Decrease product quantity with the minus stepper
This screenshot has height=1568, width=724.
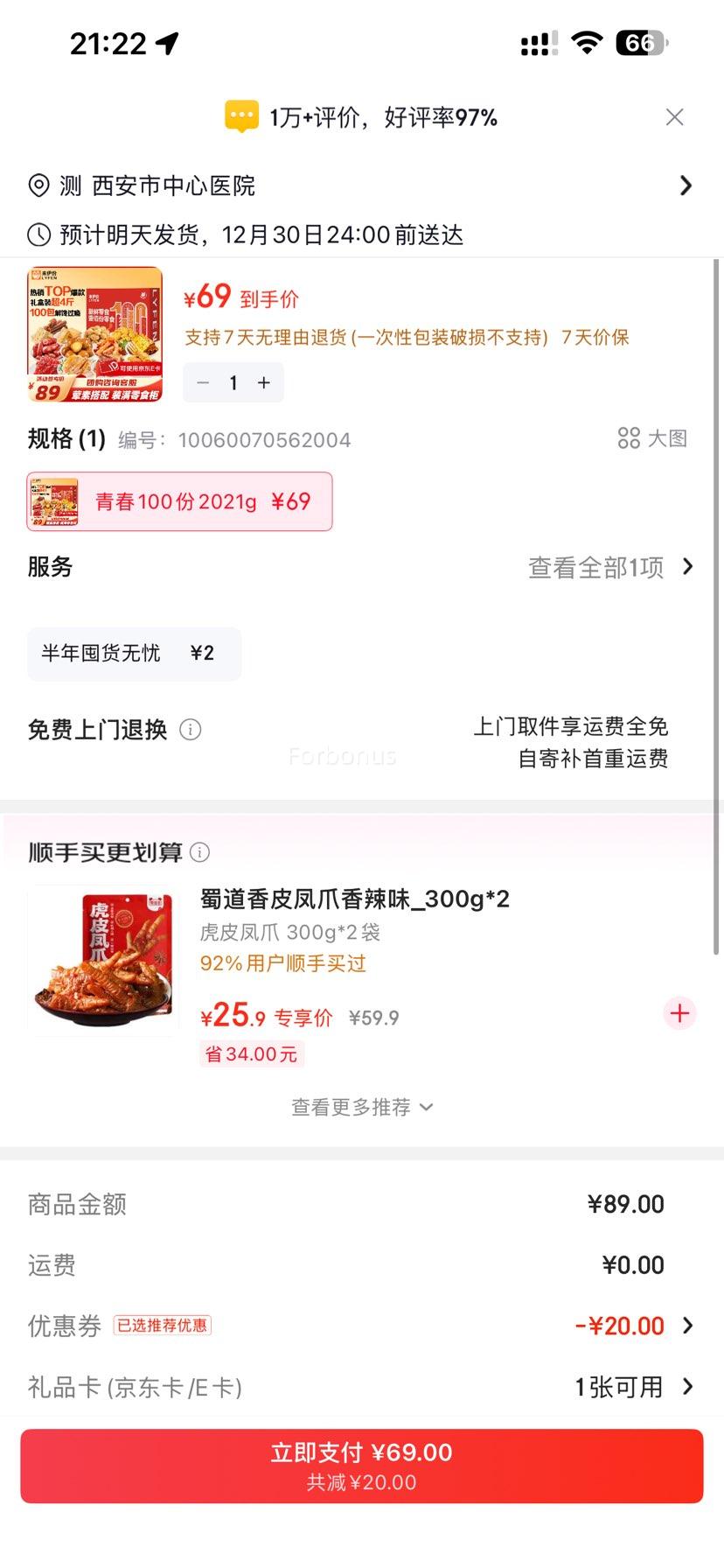[x=202, y=382]
